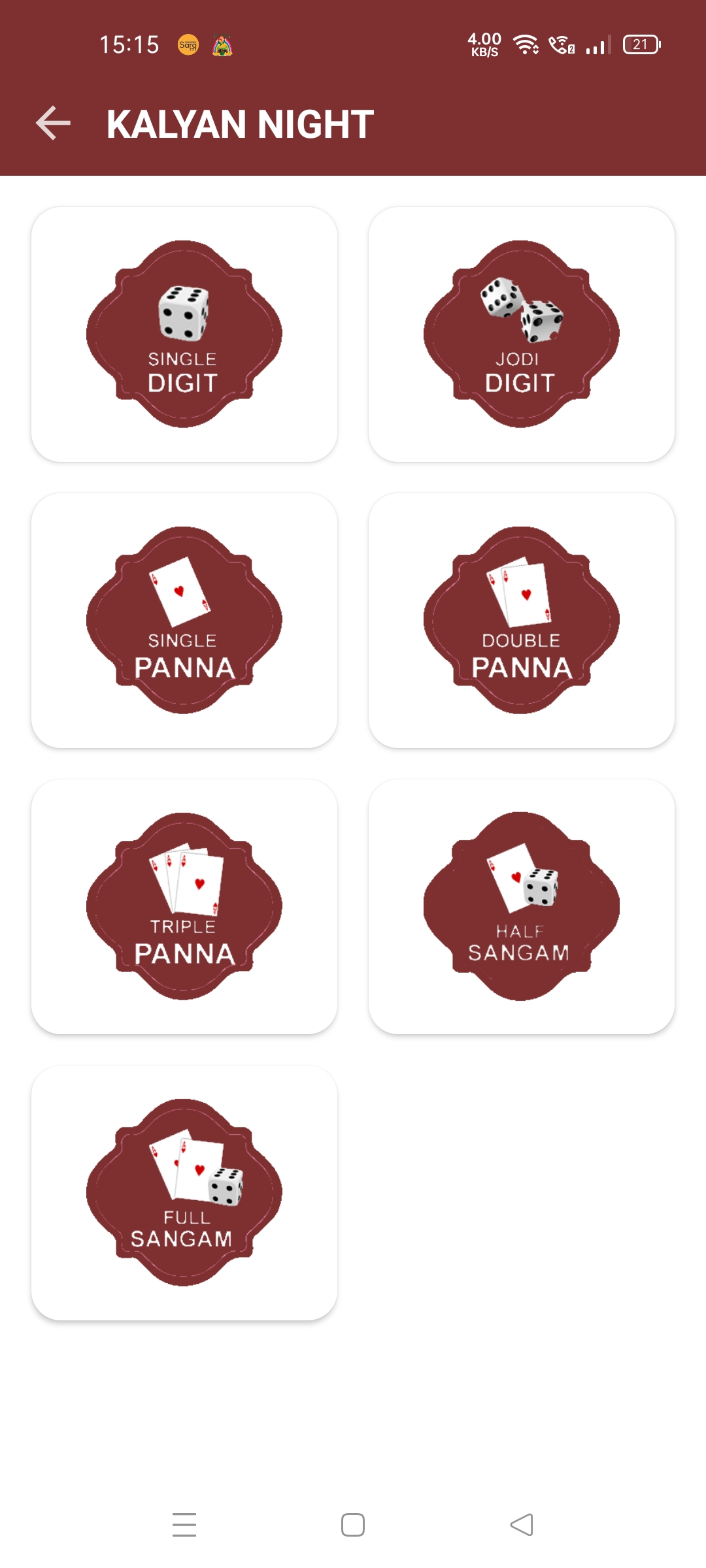The height and width of the screenshot is (1568, 706).
Task: Tap the dice image on Single Digit card
Action: coord(182,314)
